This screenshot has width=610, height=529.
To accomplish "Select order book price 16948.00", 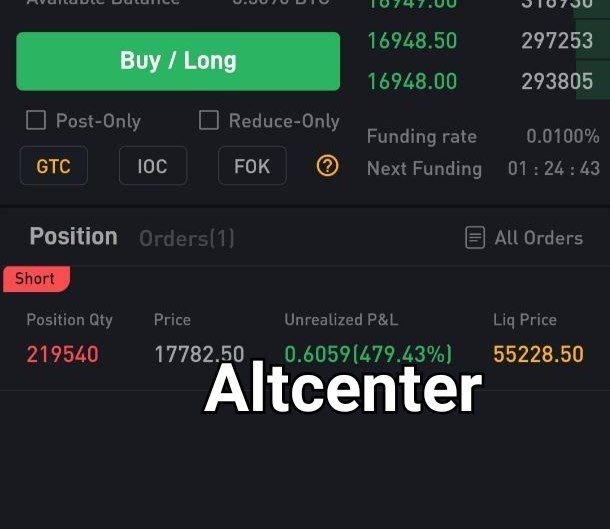I will pyautogui.click(x=412, y=82).
